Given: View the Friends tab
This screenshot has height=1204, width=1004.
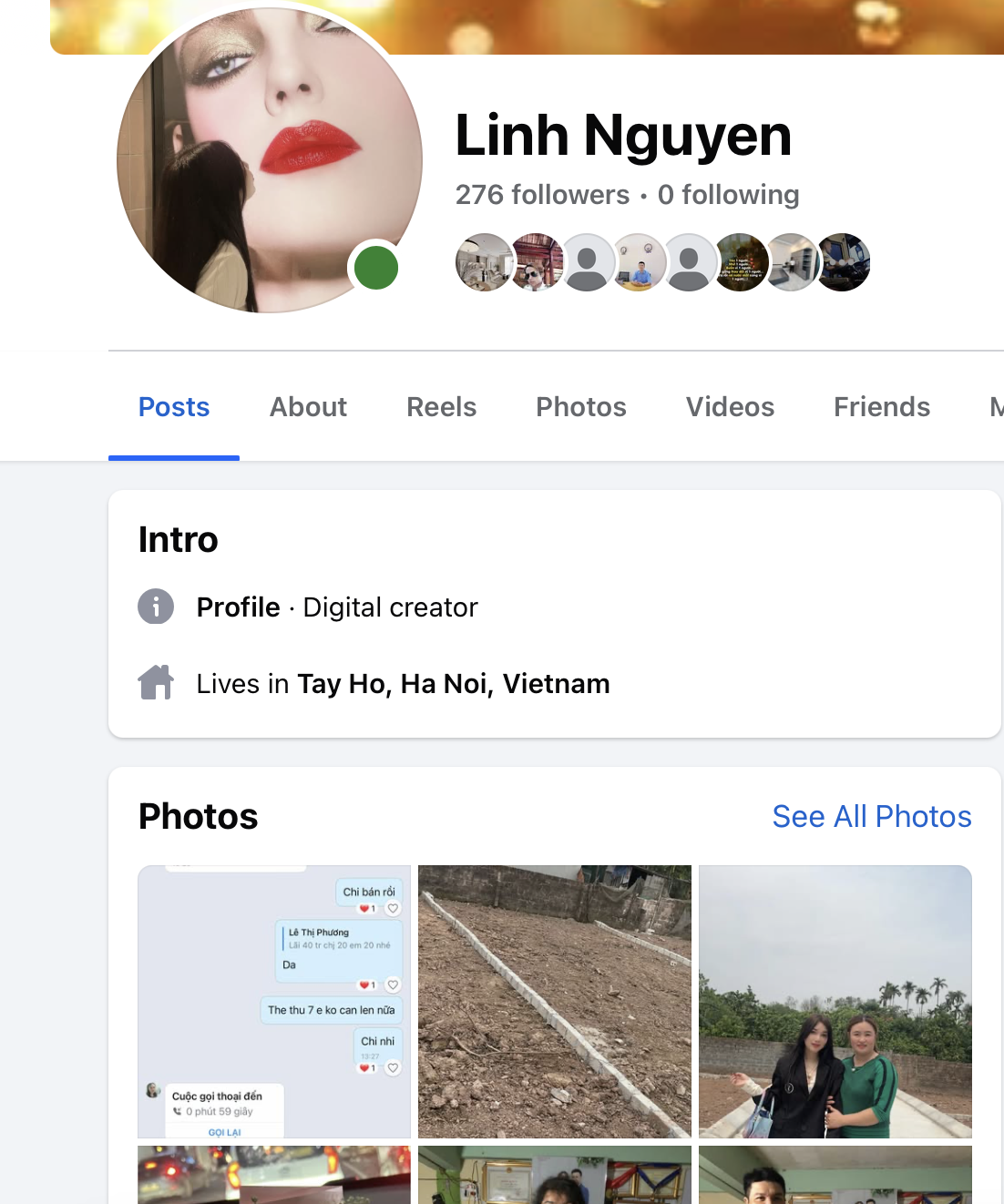Looking at the screenshot, I should (881, 407).
